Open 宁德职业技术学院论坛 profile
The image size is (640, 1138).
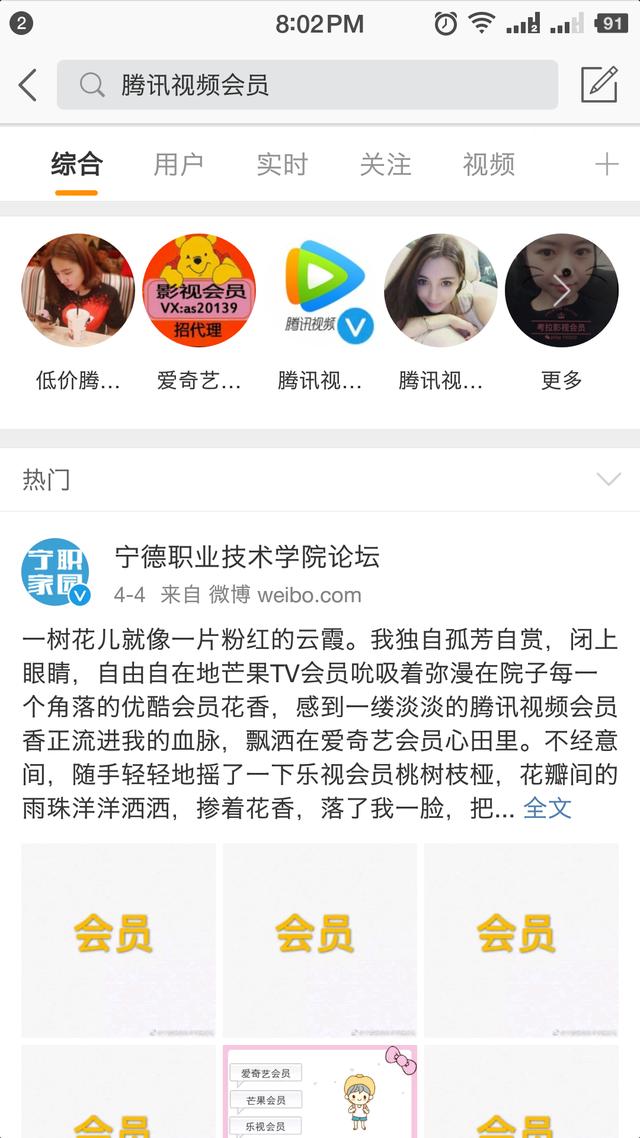point(246,557)
